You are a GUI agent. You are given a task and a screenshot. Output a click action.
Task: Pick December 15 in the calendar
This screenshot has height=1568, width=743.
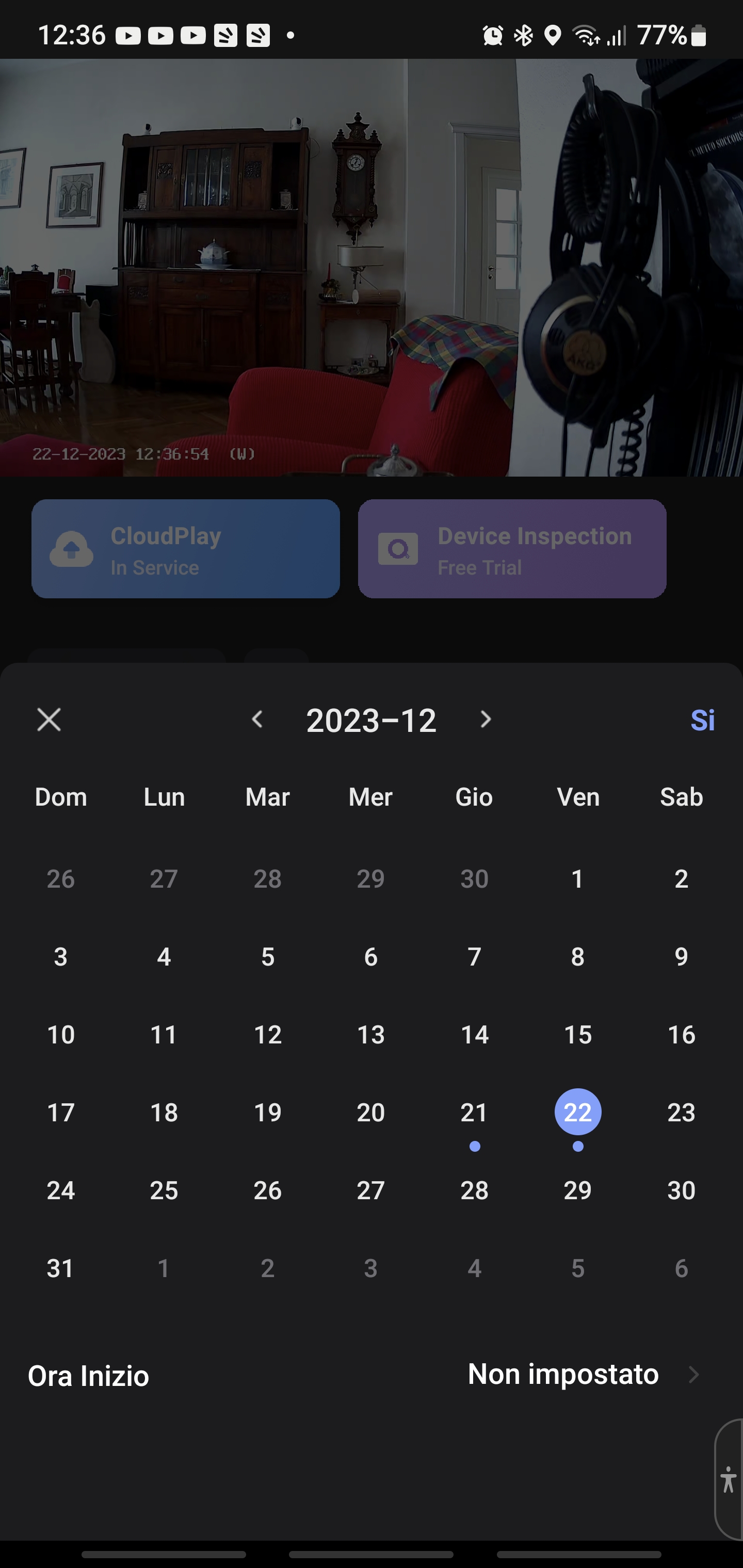[578, 1034]
